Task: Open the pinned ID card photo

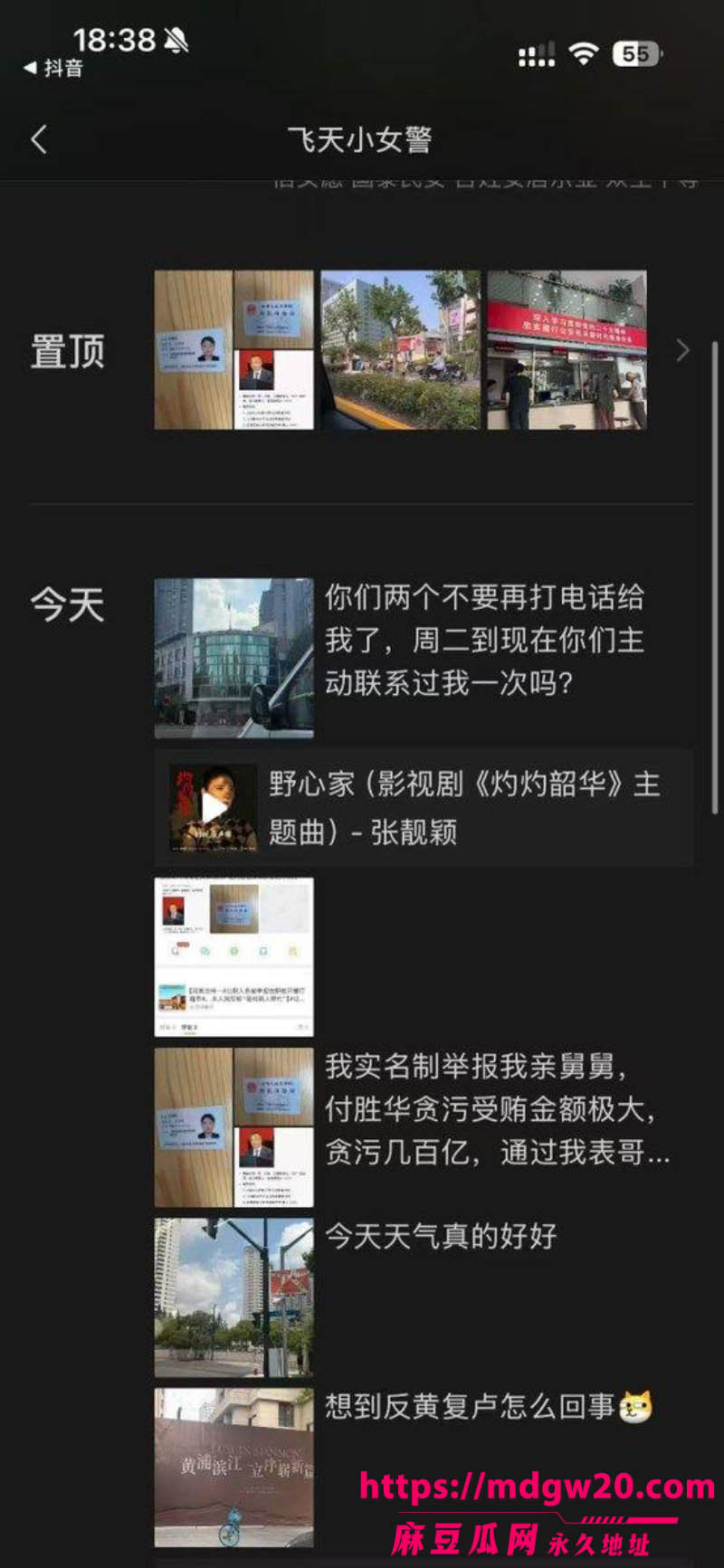Action: click(234, 350)
